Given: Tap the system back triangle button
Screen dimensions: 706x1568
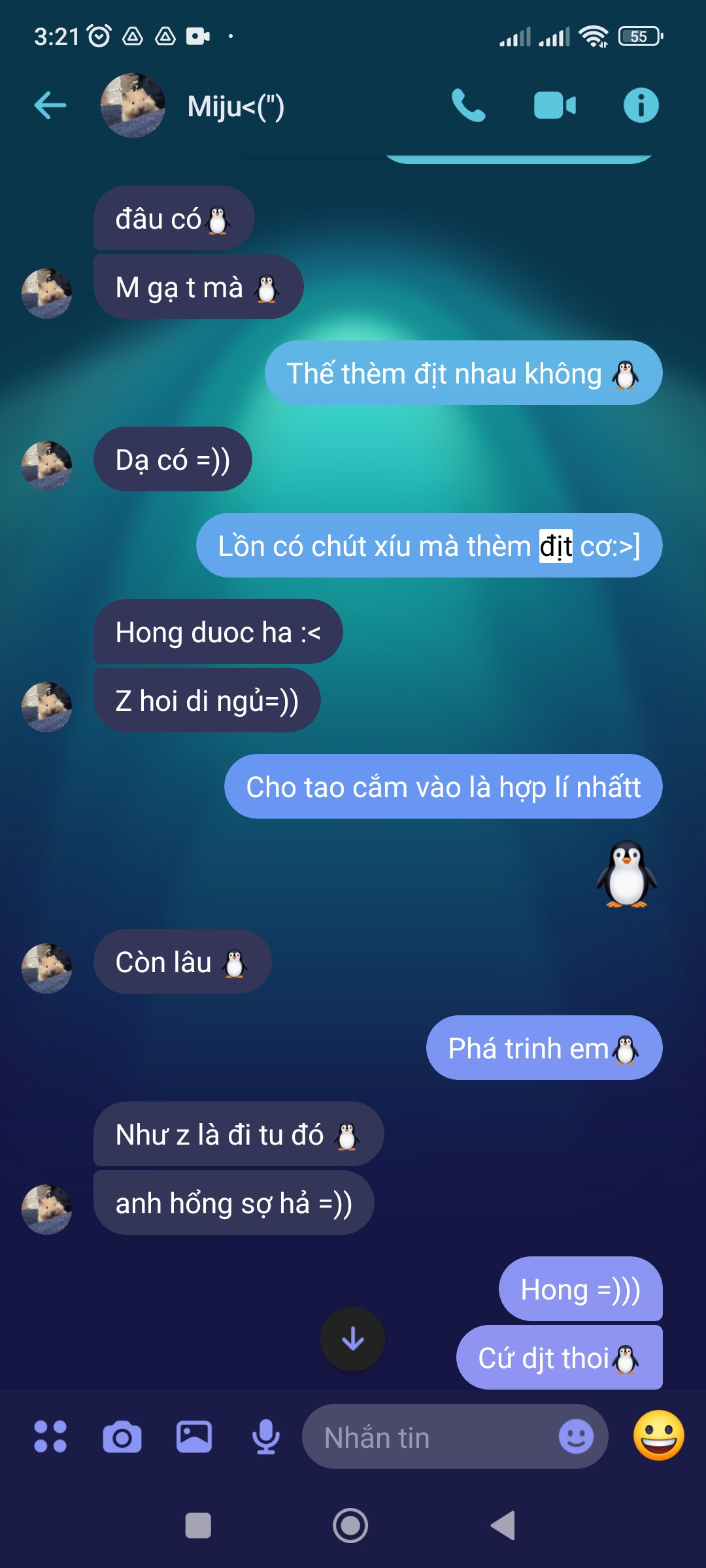Looking at the screenshot, I should (x=503, y=1526).
